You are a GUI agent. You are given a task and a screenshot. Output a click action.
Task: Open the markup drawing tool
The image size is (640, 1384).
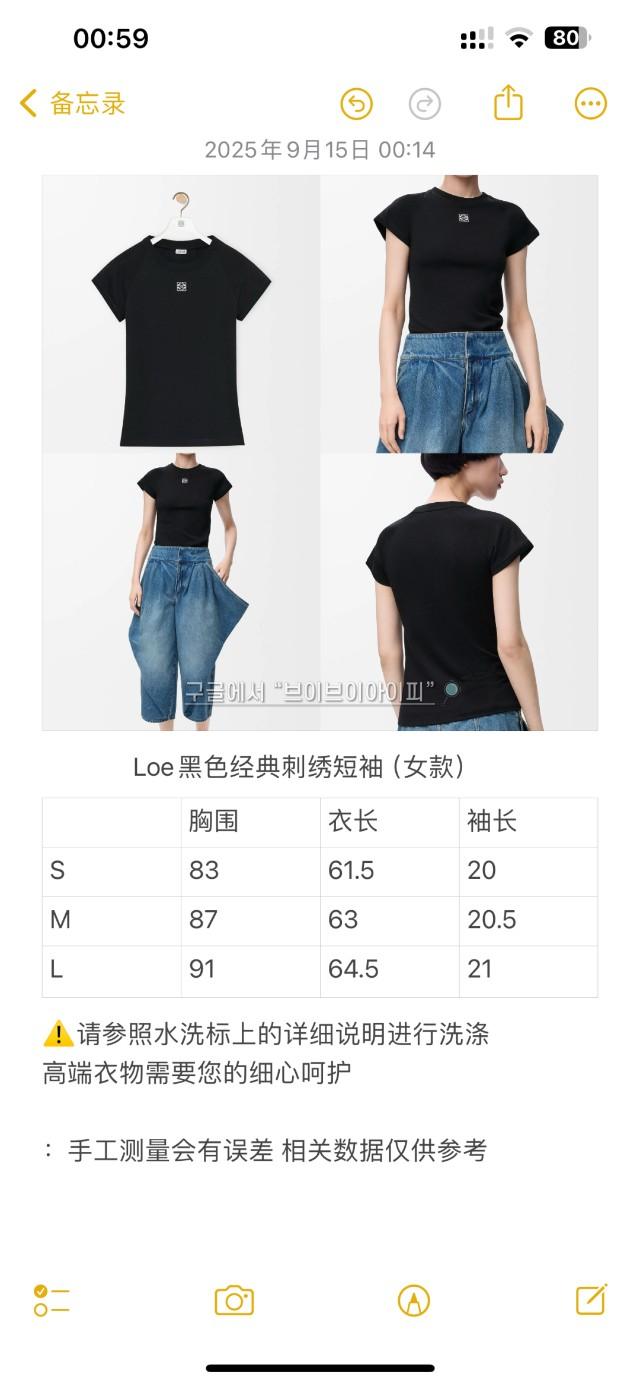click(413, 1300)
